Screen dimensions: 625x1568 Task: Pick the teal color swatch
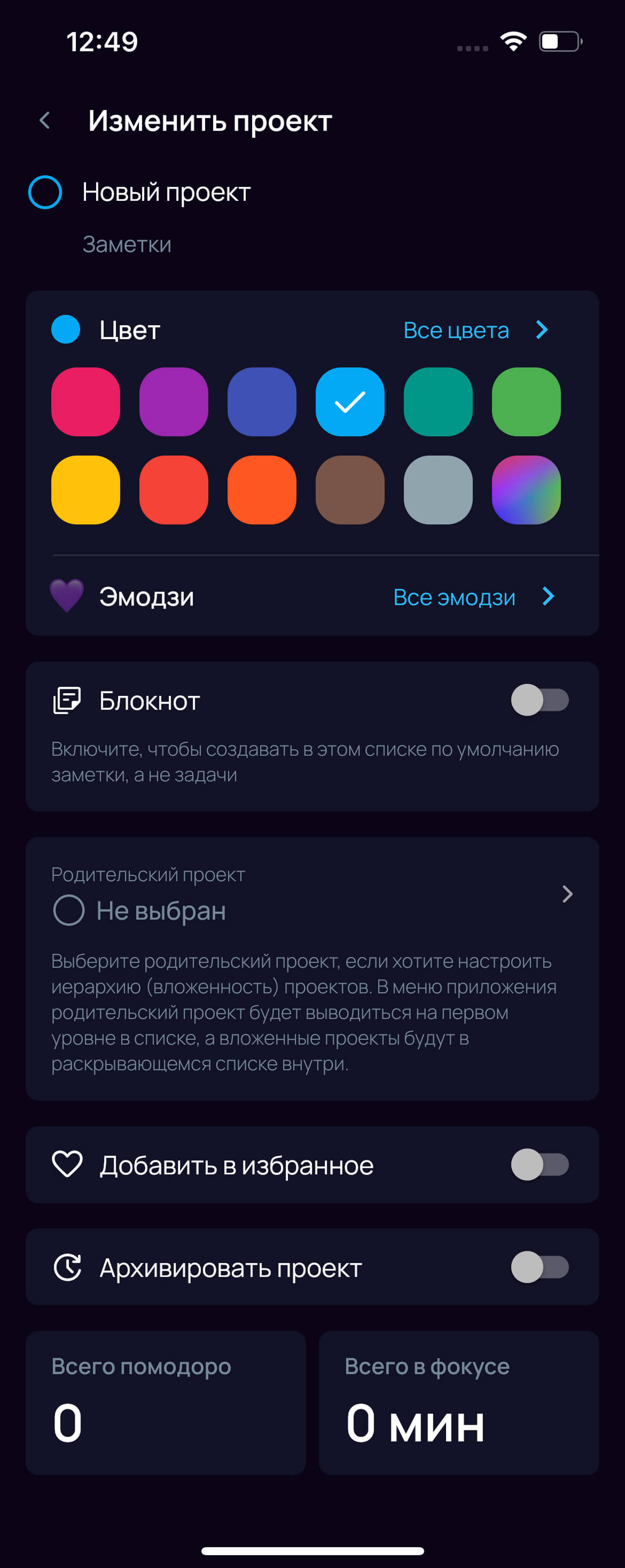click(437, 402)
